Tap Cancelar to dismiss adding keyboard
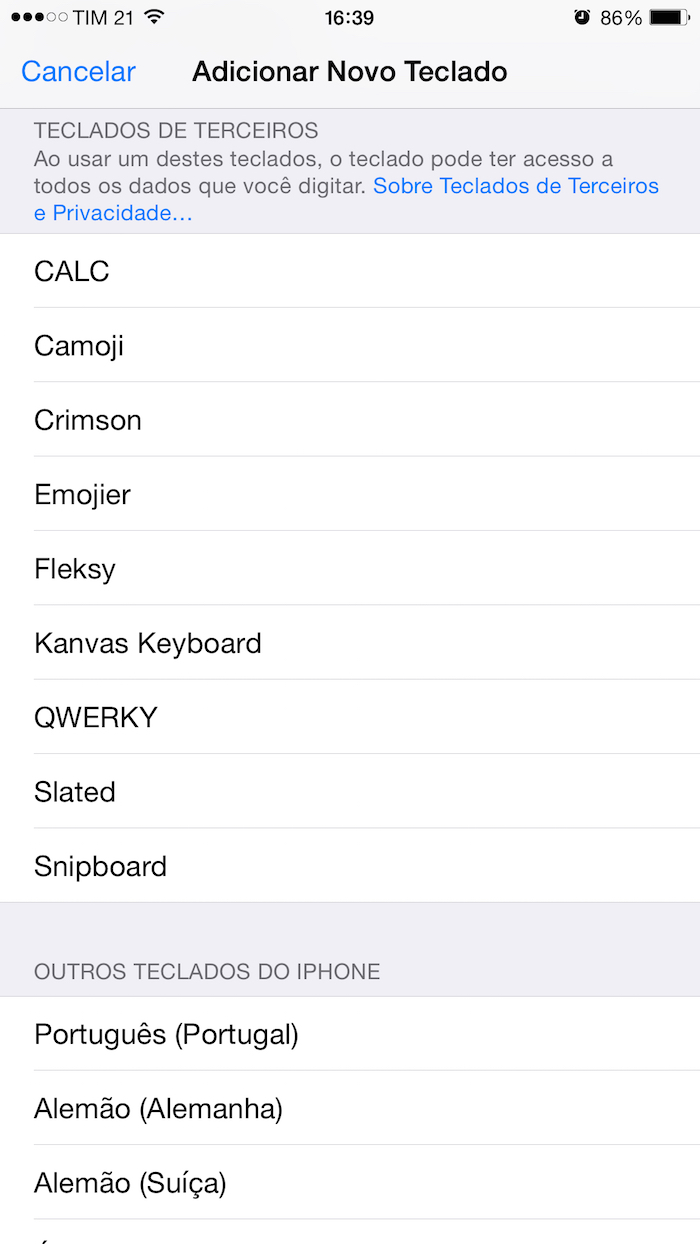This screenshot has height=1244, width=700. [78, 72]
